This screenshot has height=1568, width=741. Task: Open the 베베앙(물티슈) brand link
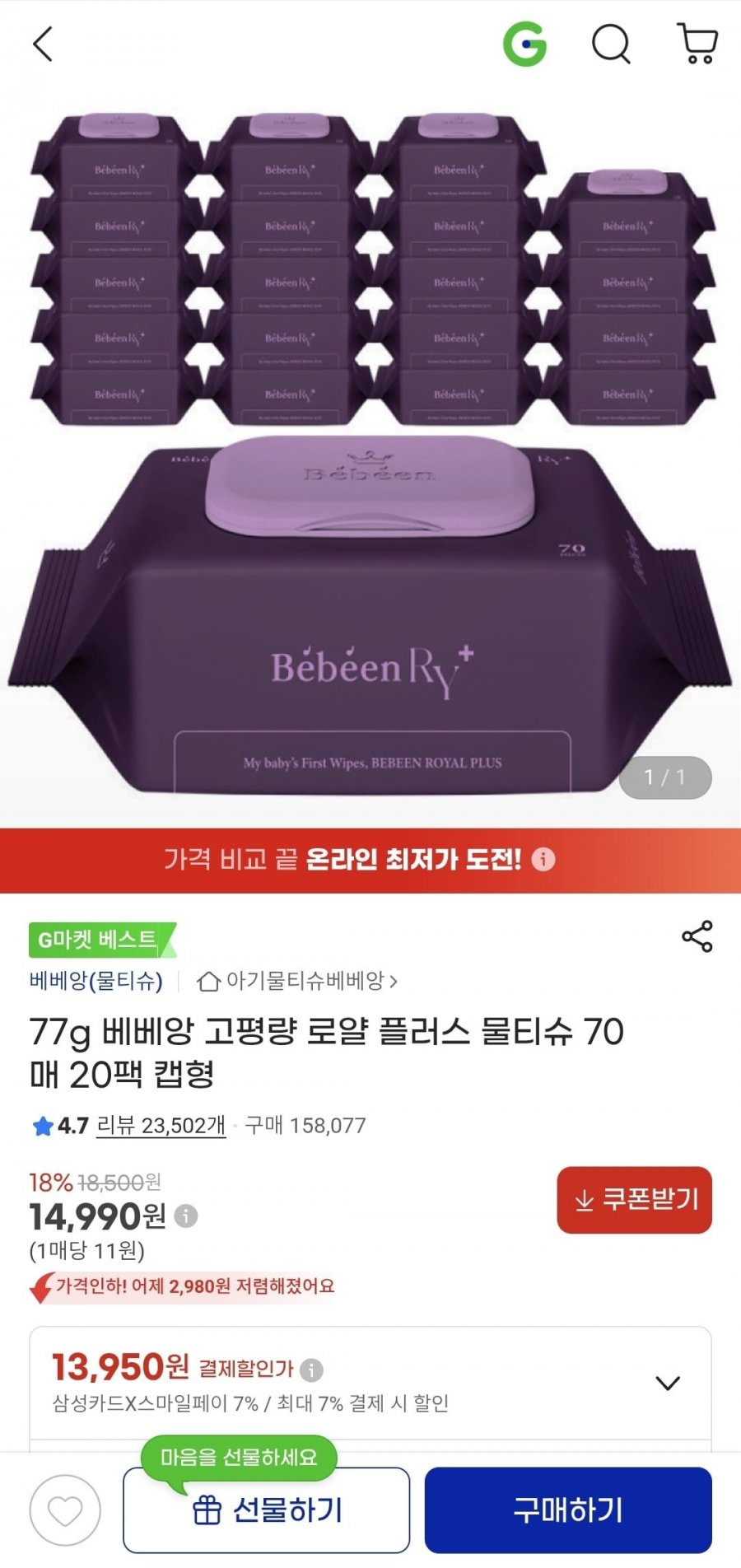click(x=96, y=981)
